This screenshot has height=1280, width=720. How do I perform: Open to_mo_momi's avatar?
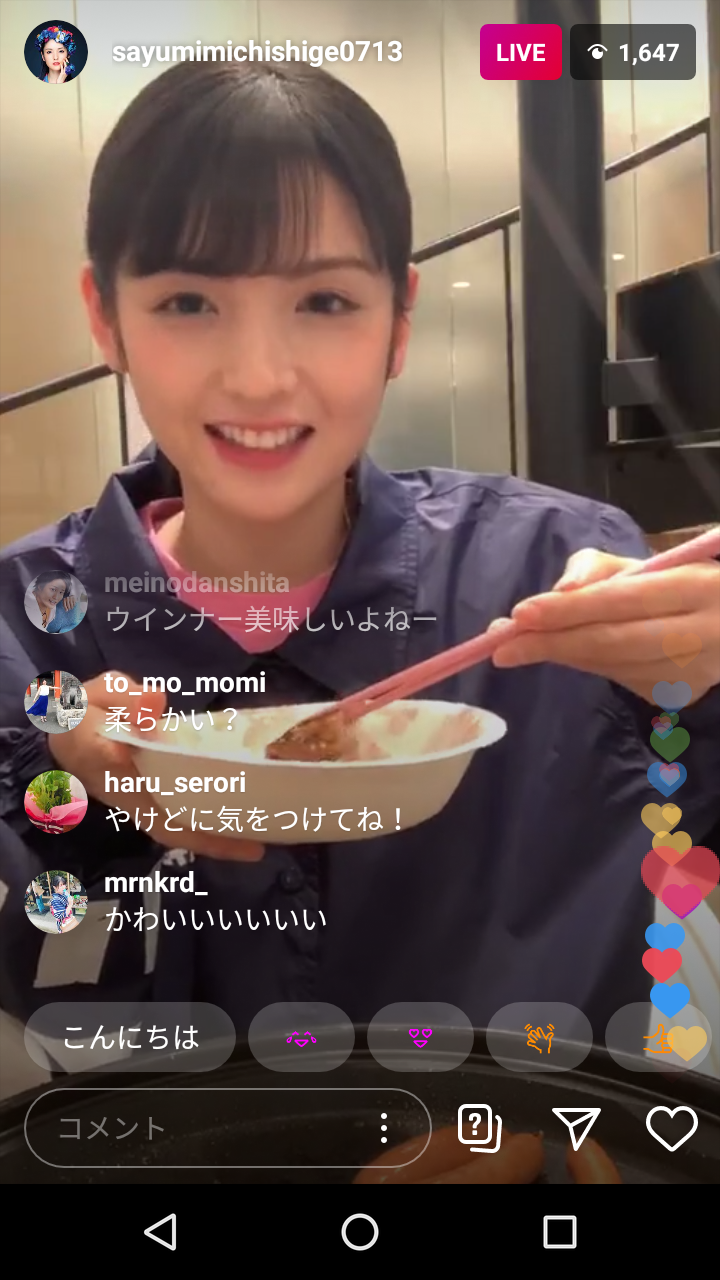tap(56, 702)
